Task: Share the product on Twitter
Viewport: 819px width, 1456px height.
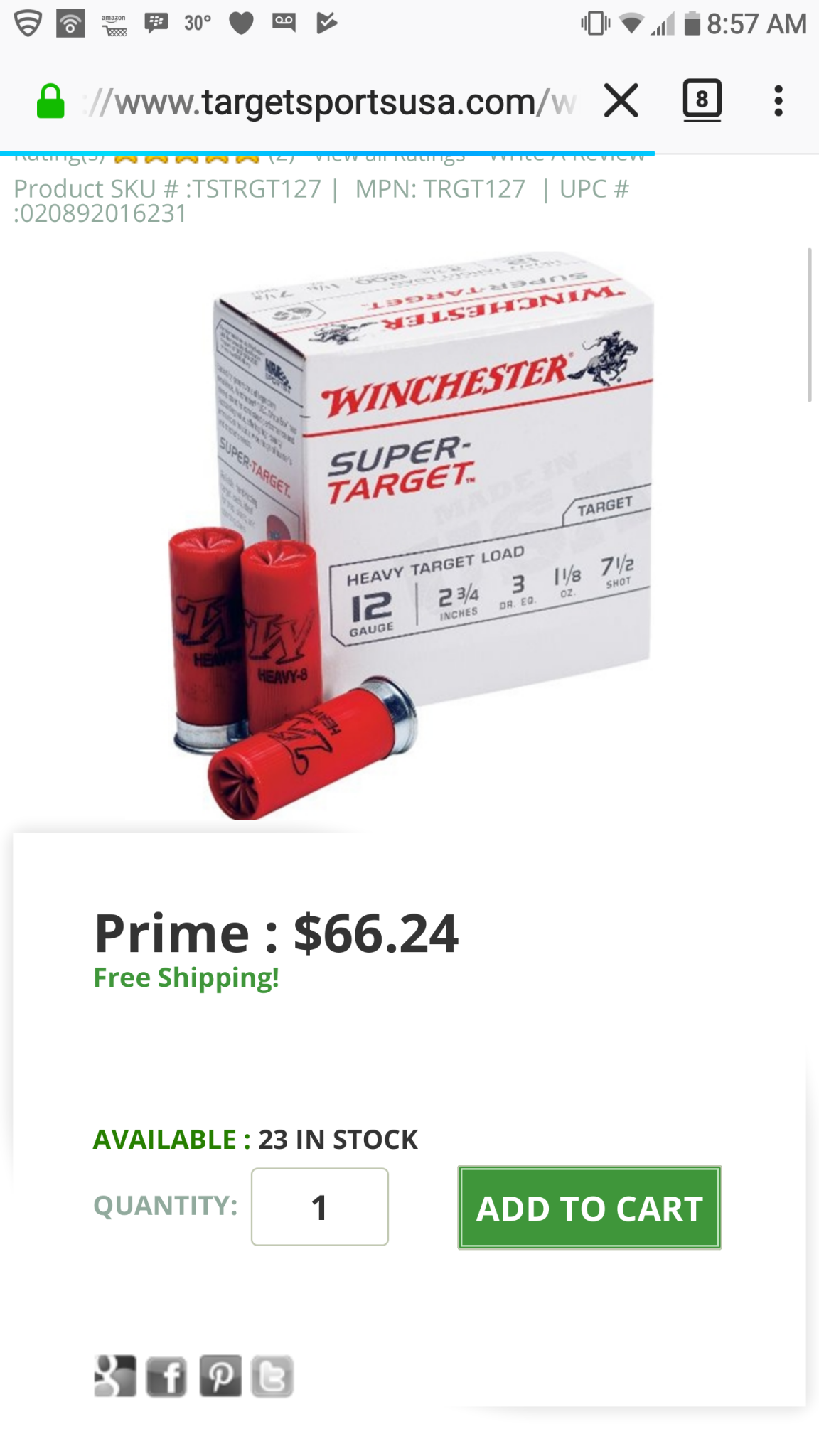Action: (272, 1376)
